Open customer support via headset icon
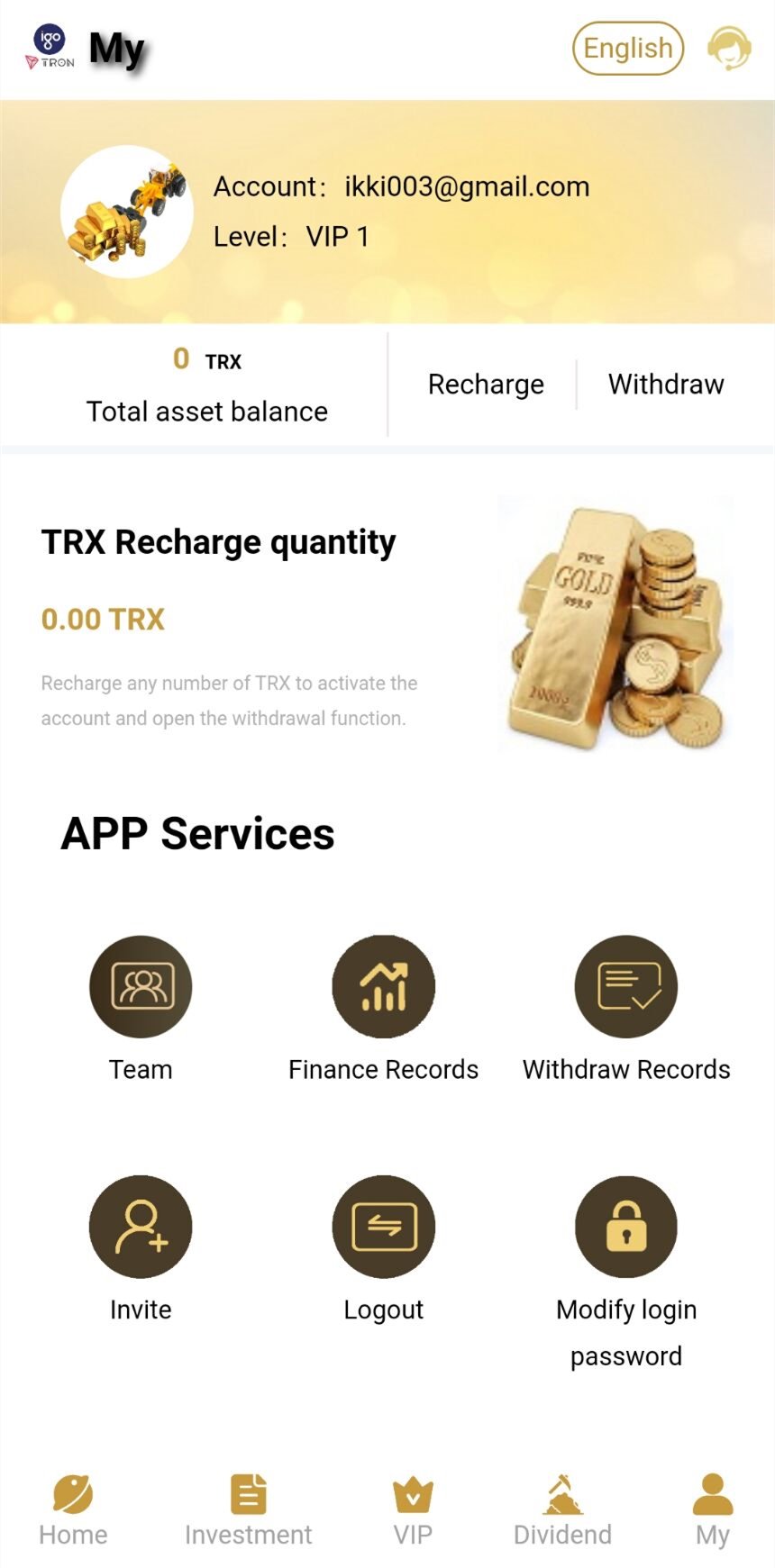 728,48
